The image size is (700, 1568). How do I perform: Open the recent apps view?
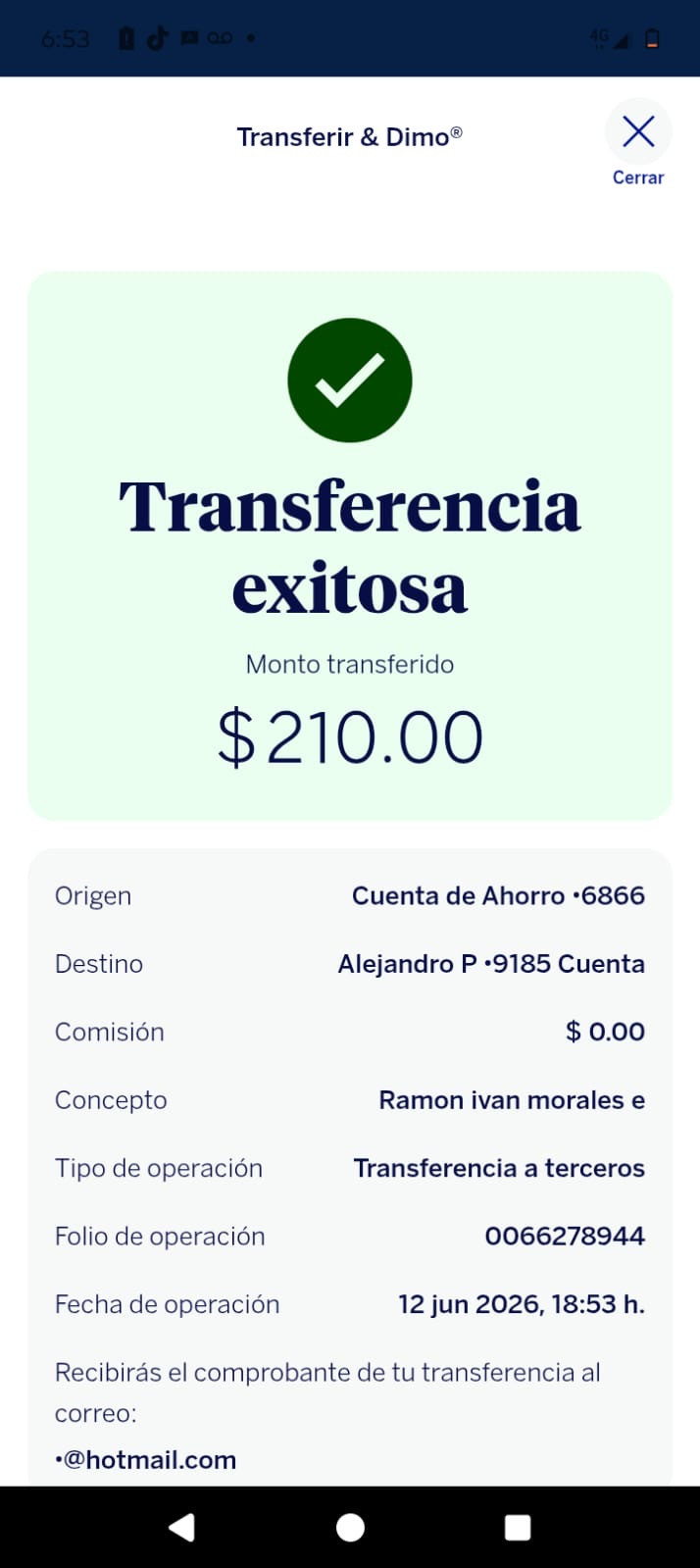click(518, 1527)
